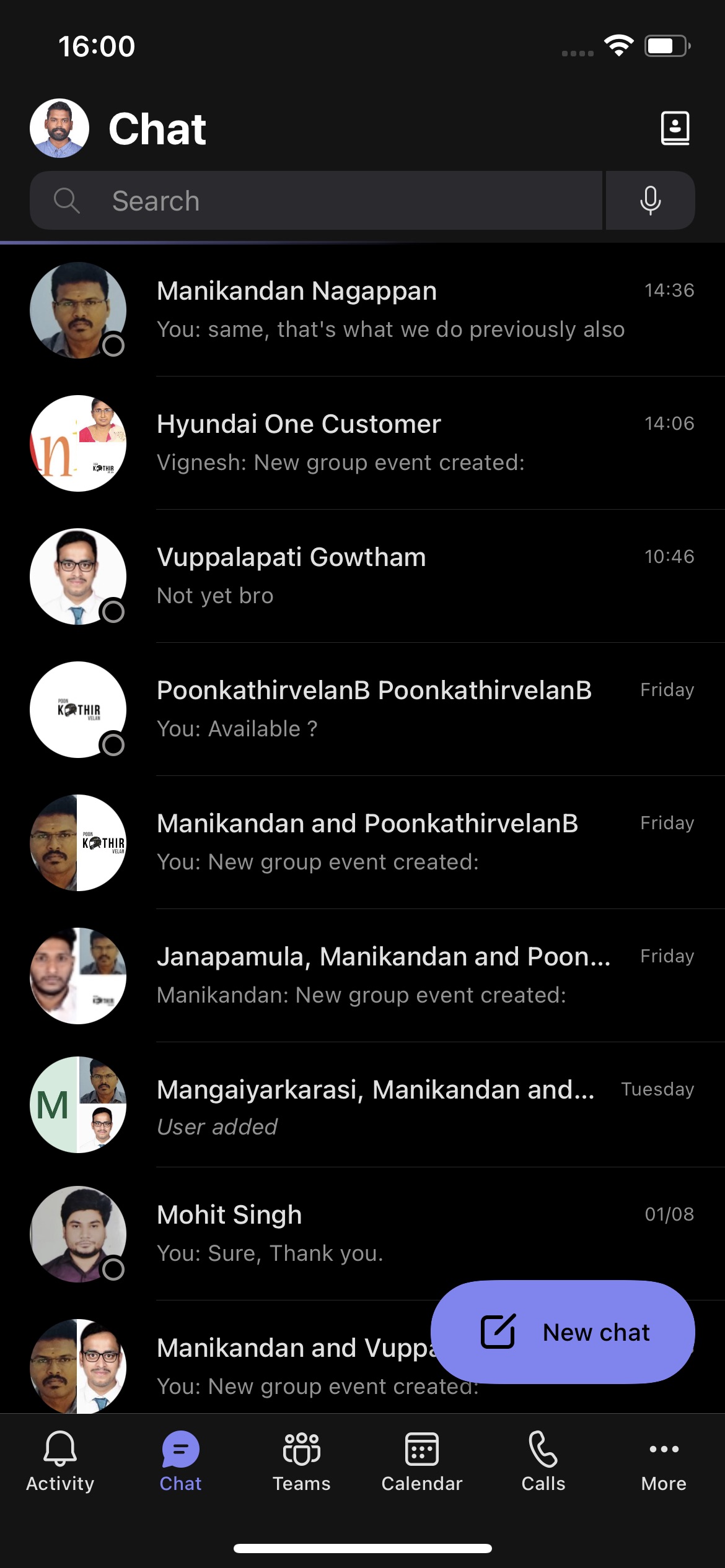
Task: Open the contacts book icon
Action: 675,128
